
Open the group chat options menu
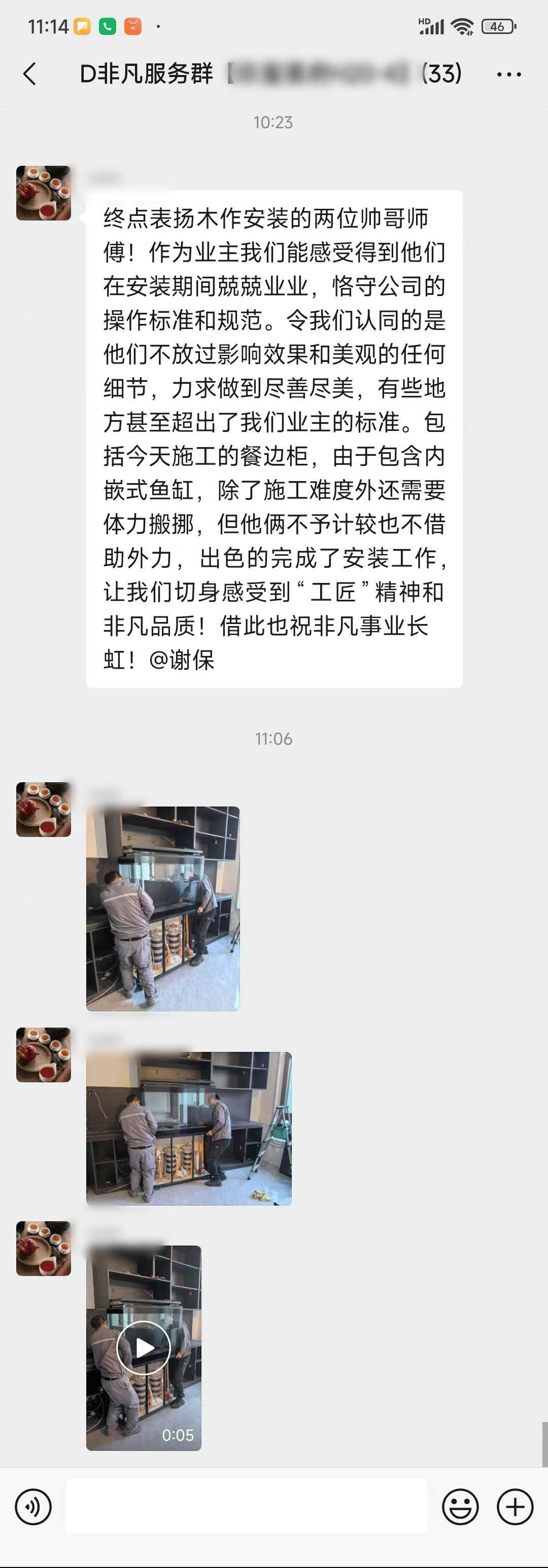[508, 74]
